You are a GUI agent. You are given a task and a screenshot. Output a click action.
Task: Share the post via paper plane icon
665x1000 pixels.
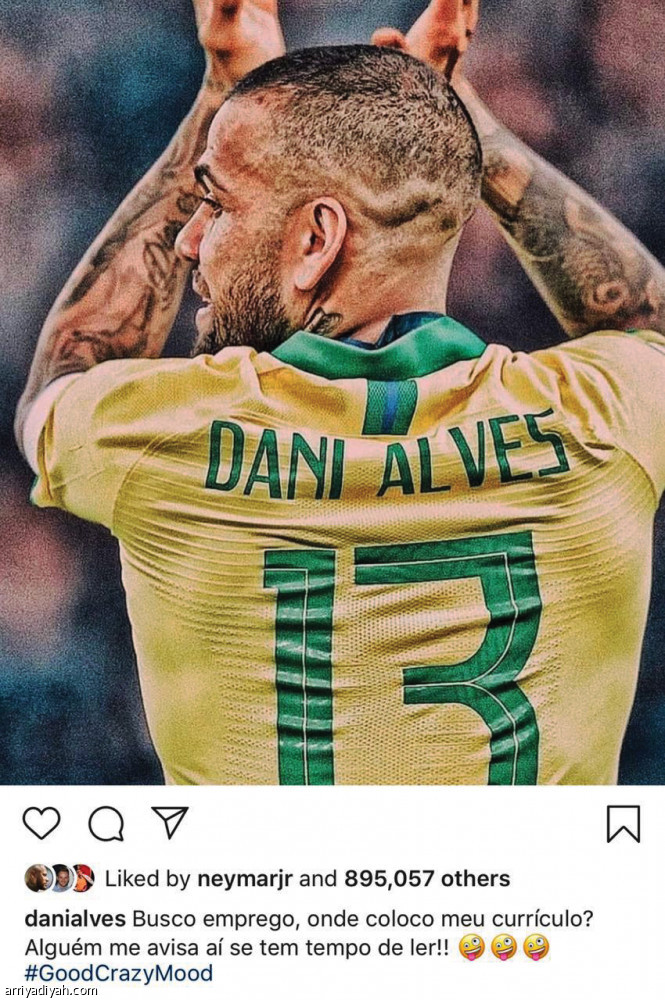point(170,822)
